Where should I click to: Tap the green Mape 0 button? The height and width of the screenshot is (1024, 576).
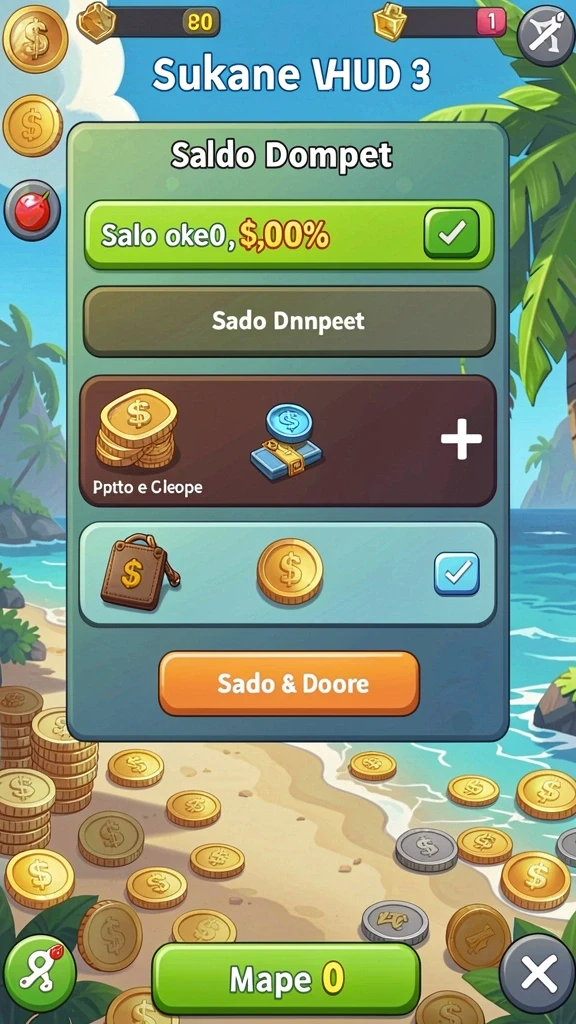(286, 978)
